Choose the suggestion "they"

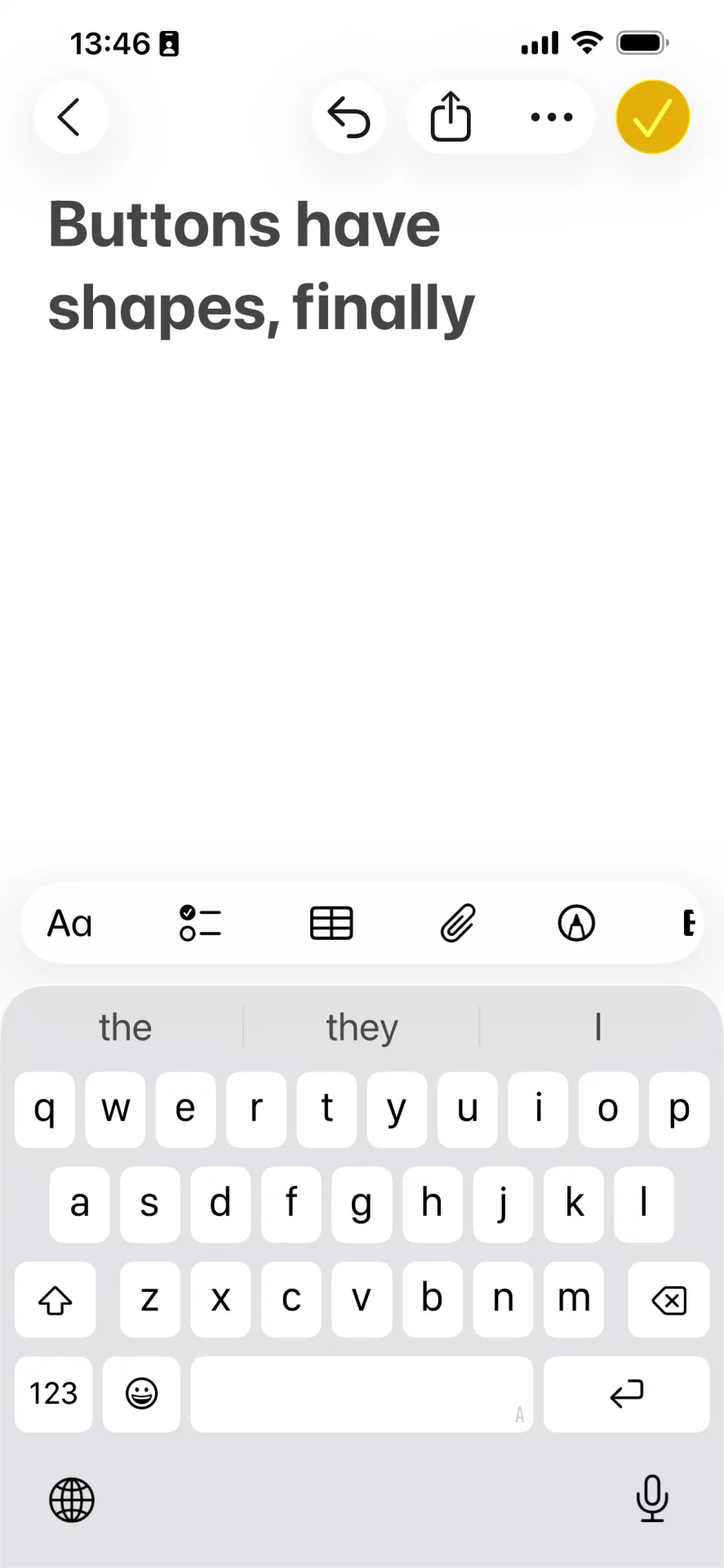[x=362, y=1027]
